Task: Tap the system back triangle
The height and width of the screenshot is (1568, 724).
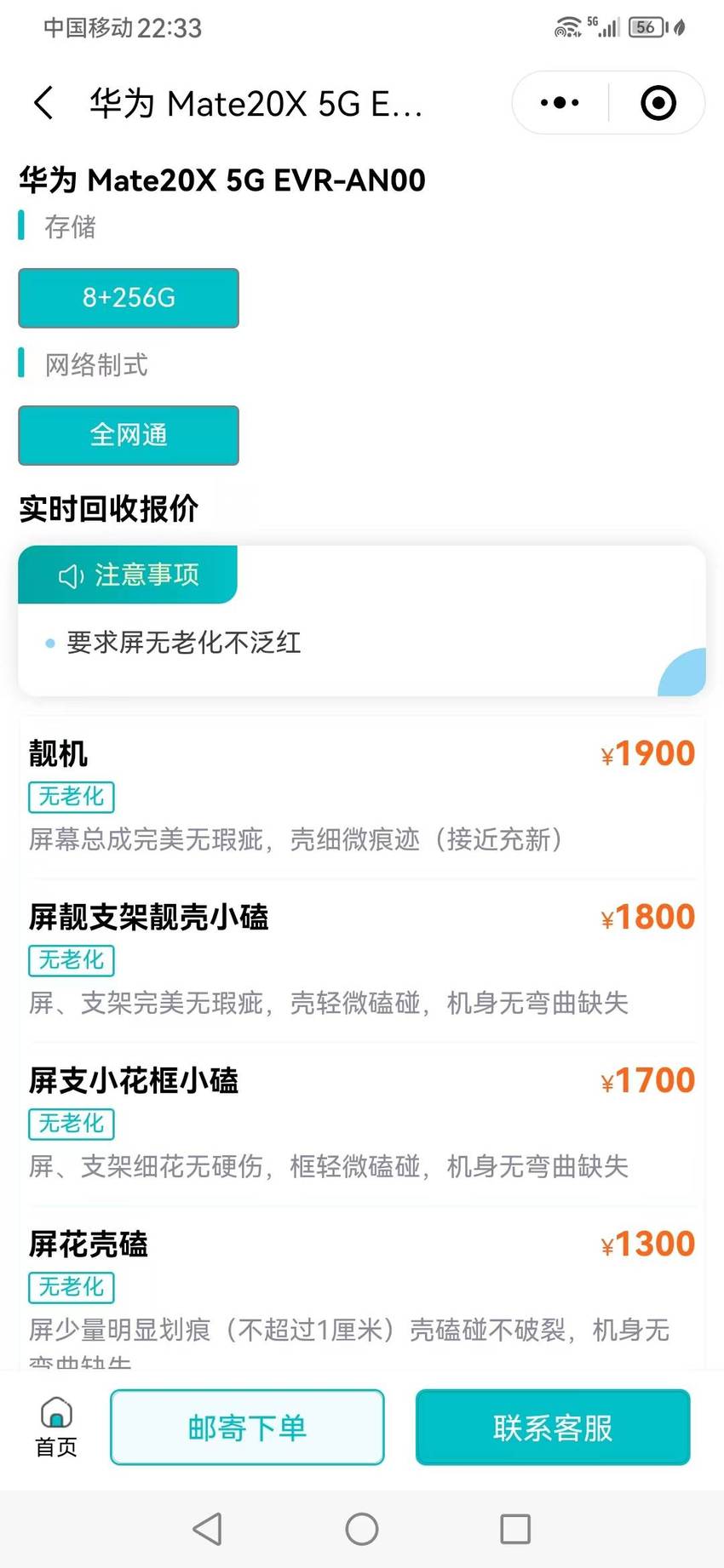Action: pyautogui.click(x=208, y=1529)
